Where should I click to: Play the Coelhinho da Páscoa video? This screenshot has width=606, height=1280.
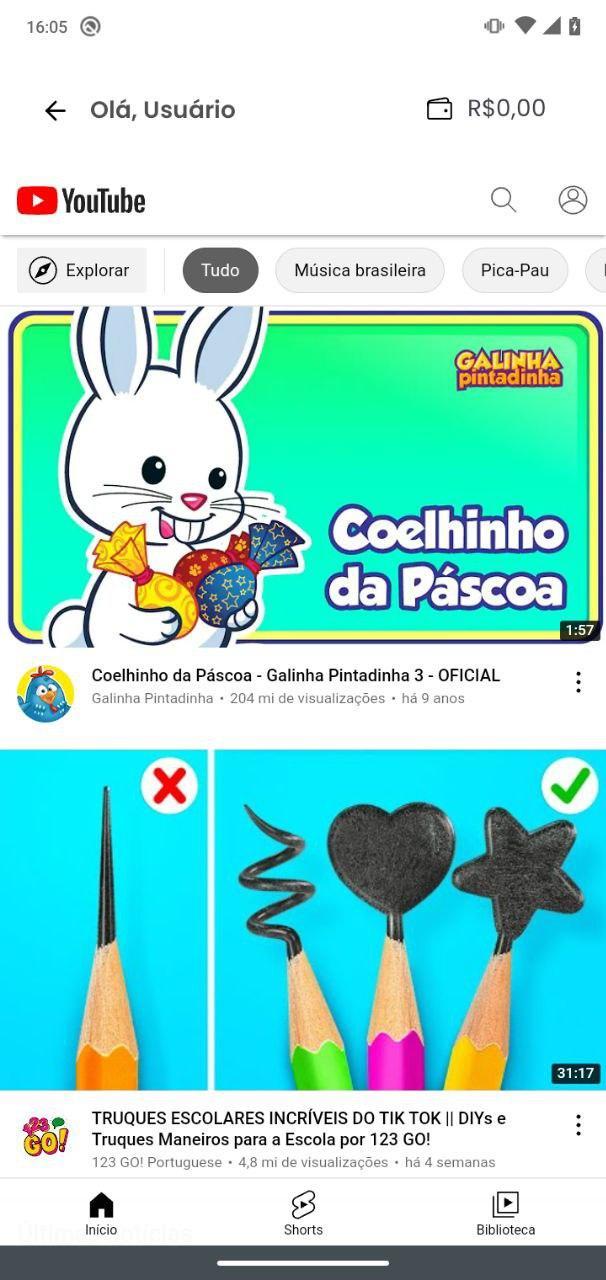(303, 476)
